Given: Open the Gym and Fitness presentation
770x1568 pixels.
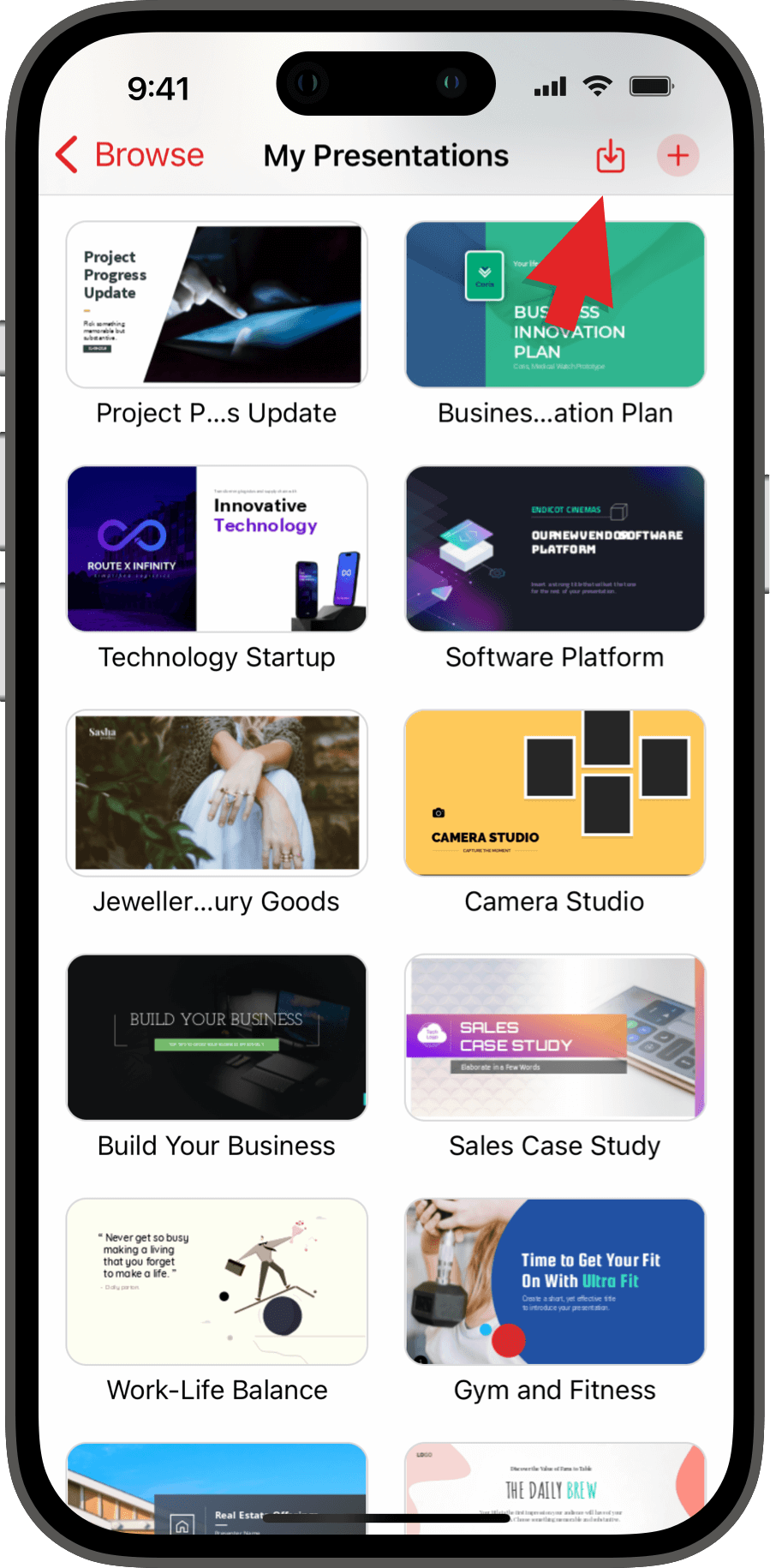Looking at the screenshot, I should click(x=555, y=1282).
